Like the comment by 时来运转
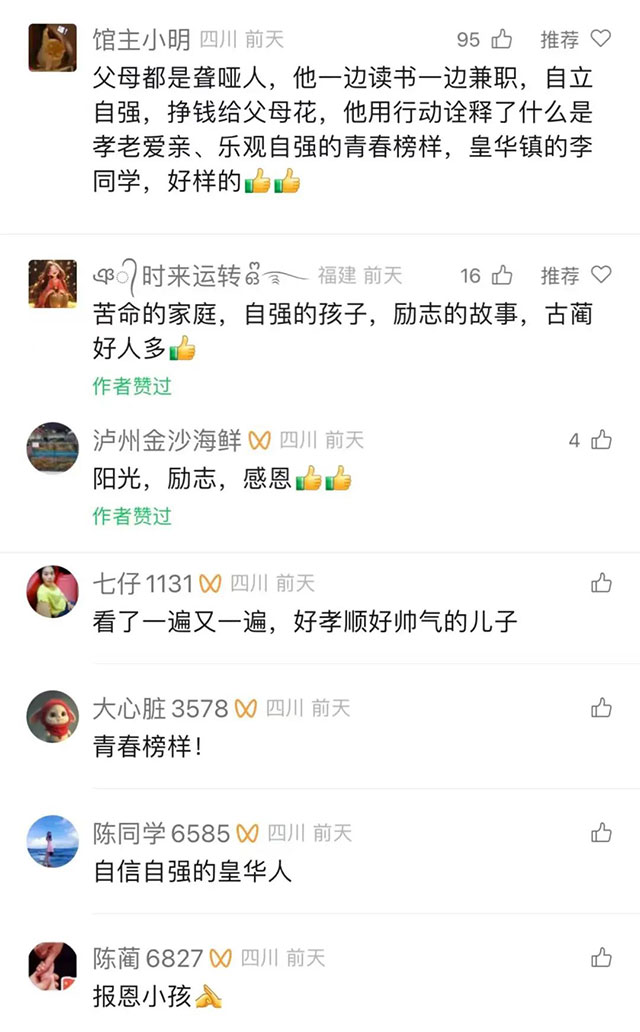640x1032 pixels. point(502,275)
